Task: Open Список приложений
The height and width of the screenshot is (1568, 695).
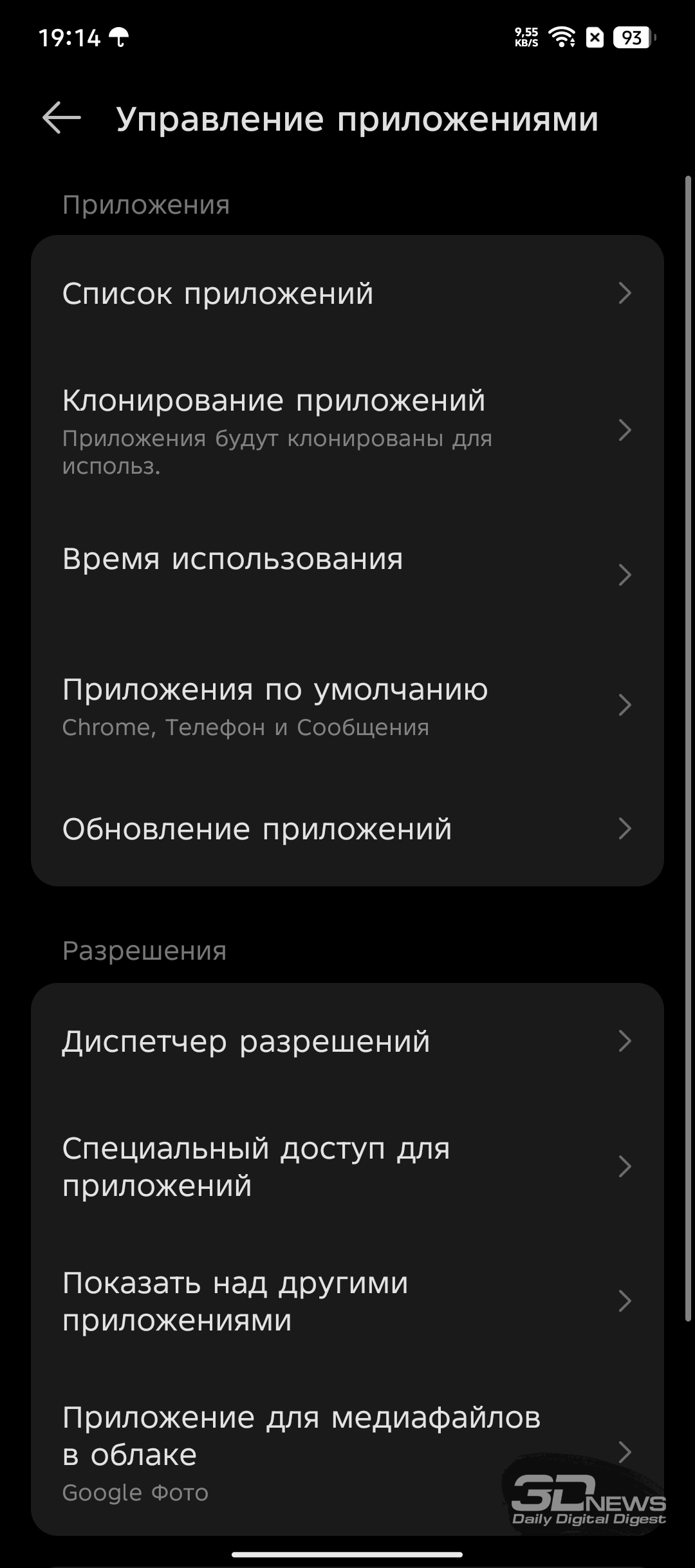Action: pos(347,294)
